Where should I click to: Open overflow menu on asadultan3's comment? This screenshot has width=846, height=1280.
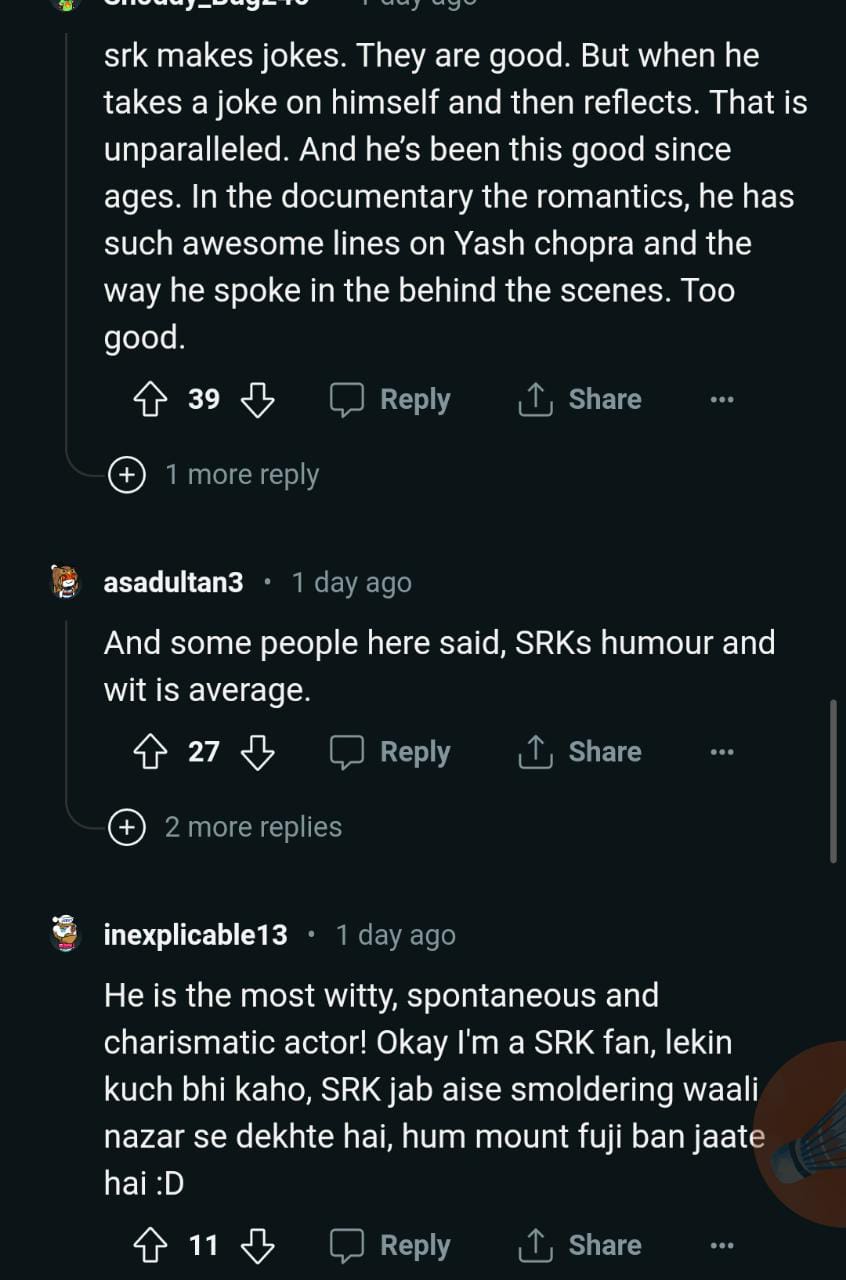(x=721, y=752)
